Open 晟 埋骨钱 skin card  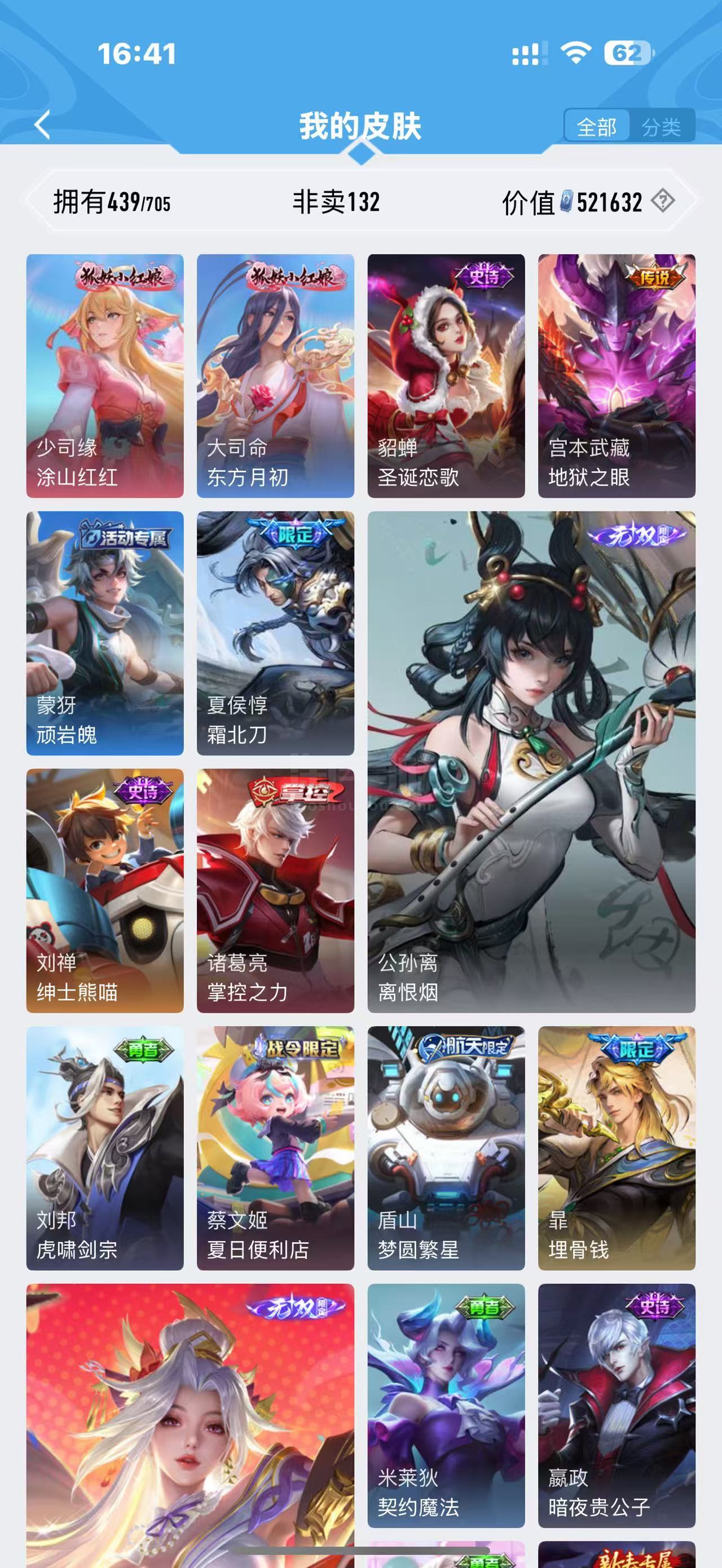[617, 1148]
